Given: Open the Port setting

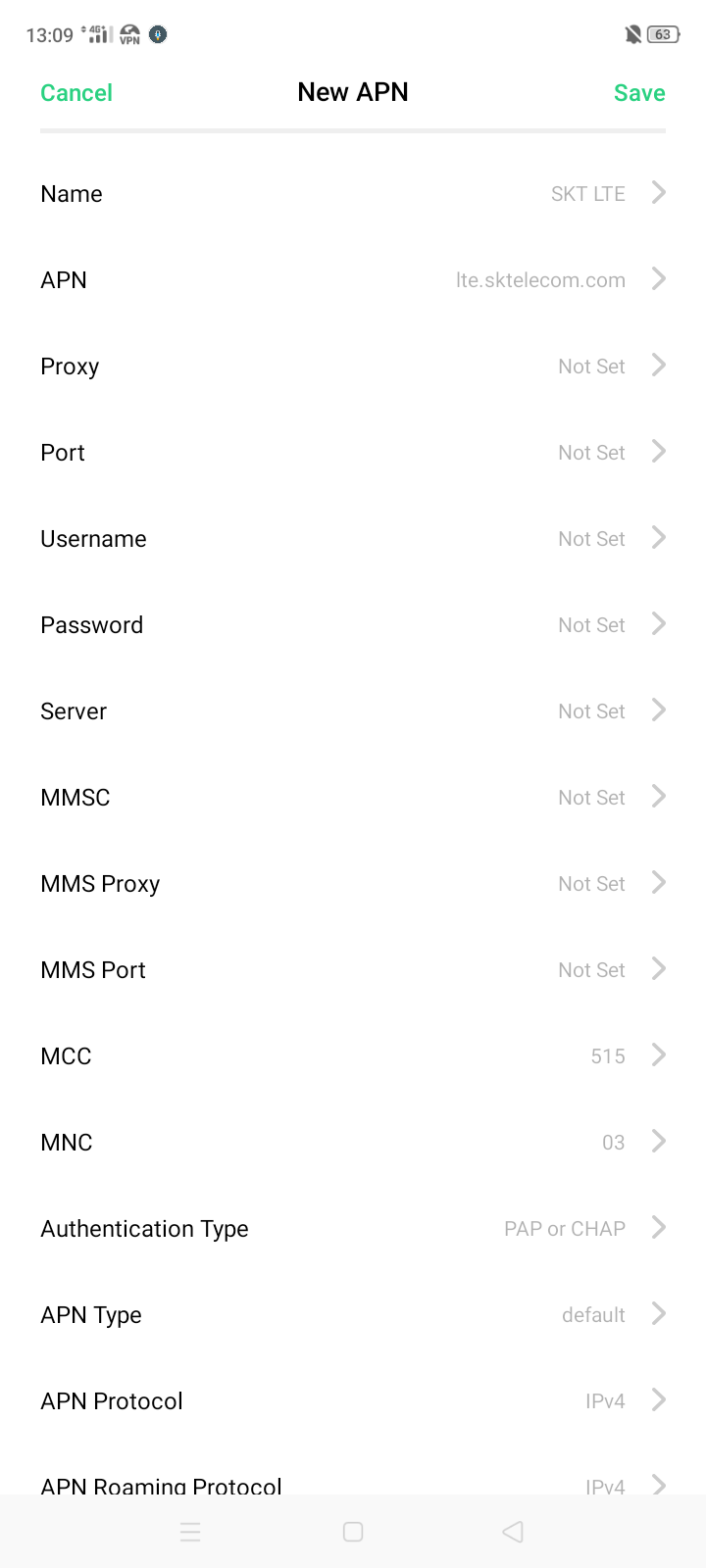Looking at the screenshot, I should 353,453.
